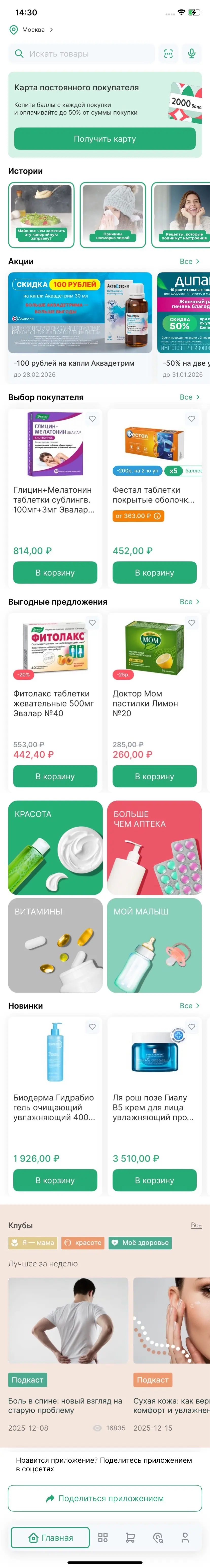Open the profile tab in bottom bar
The width and height of the screenshot is (210, 1568).
(185, 1538)
